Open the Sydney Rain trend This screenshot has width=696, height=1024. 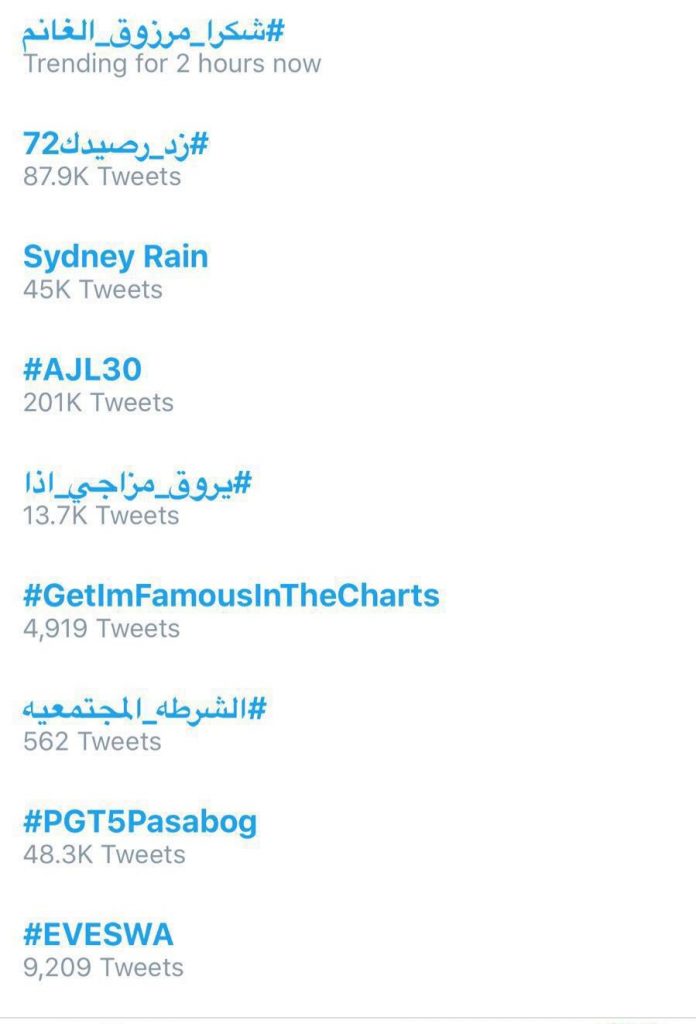pyautogui.click(x=115, y=257)
